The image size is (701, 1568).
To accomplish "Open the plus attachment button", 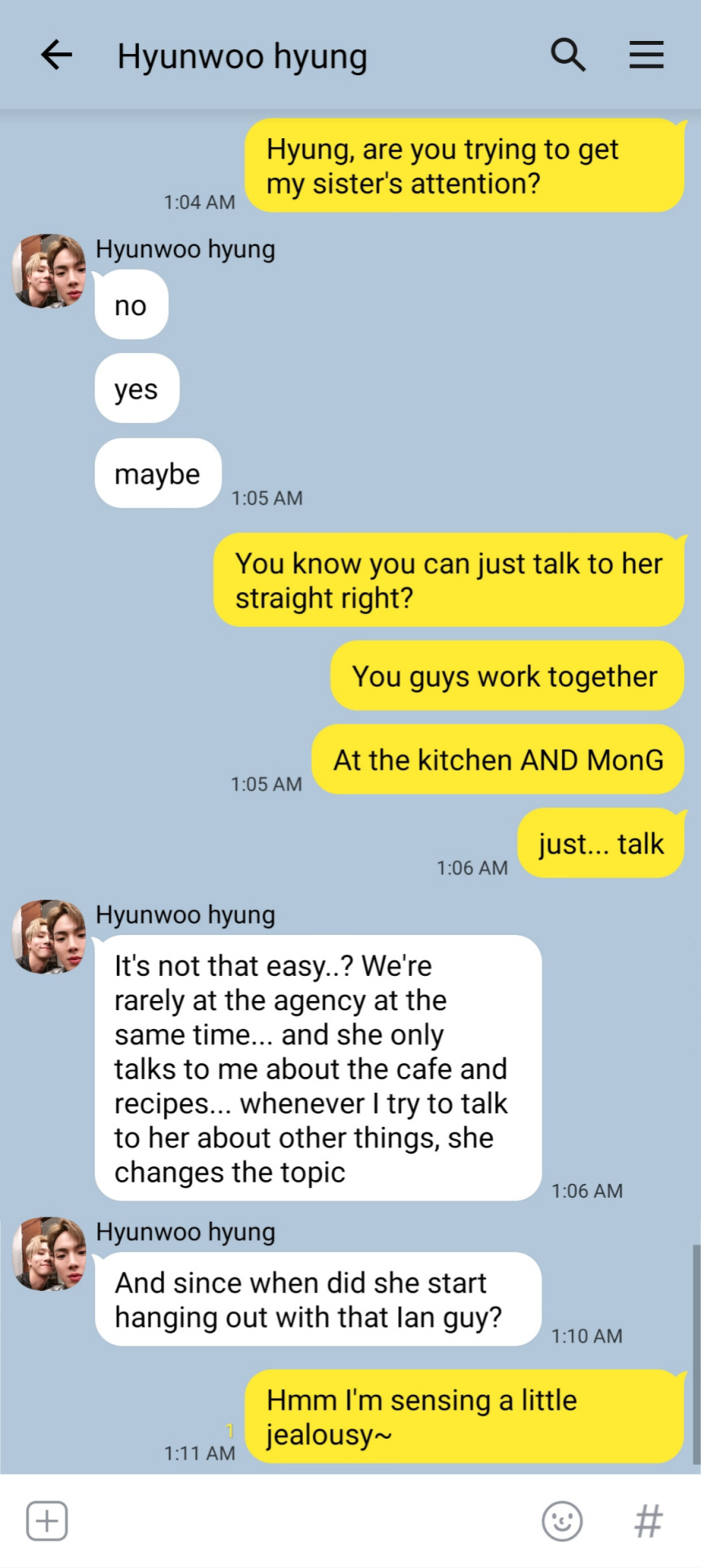I will [x=47, y=1521].
